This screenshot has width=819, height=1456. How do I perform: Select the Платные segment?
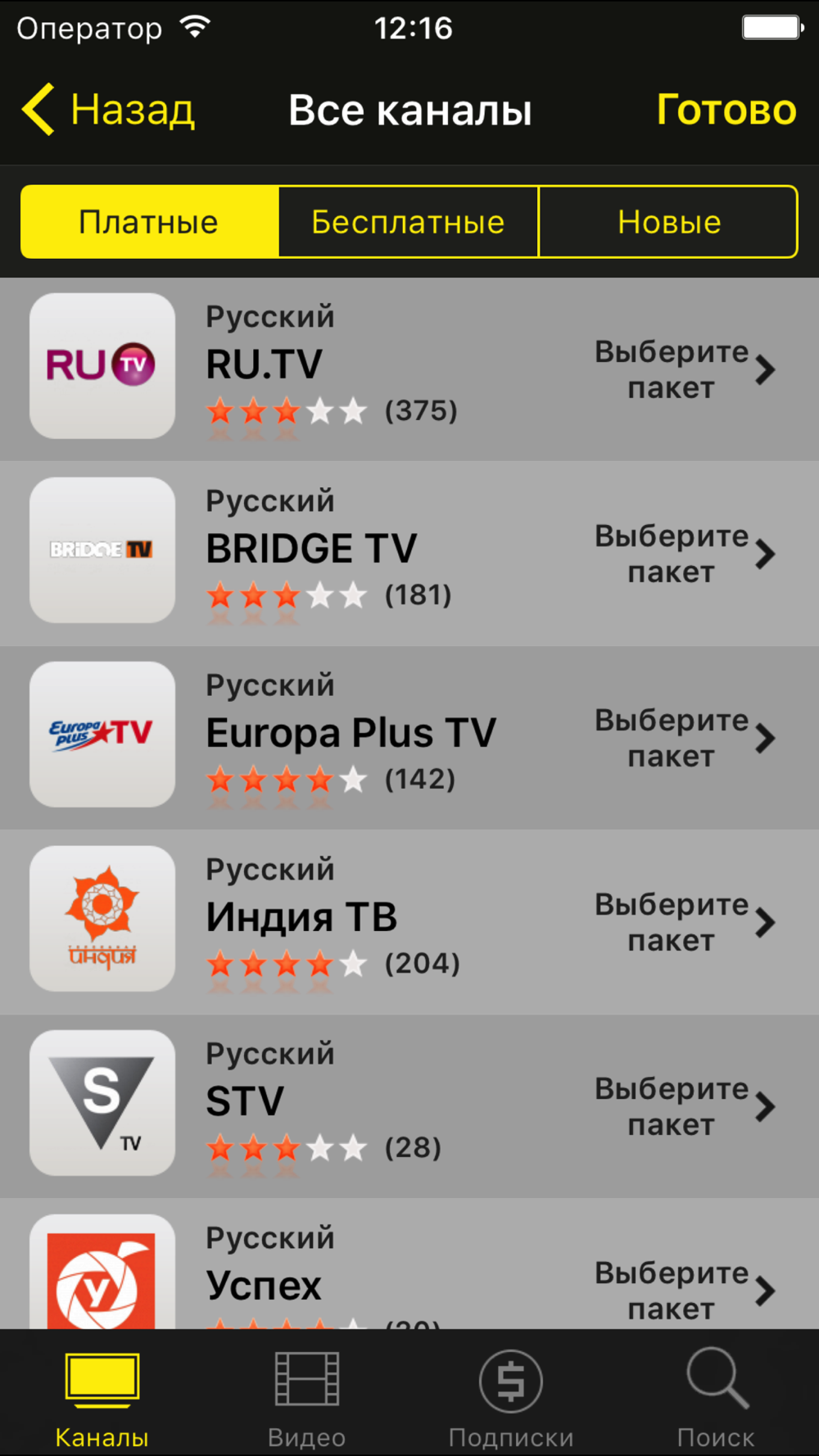tap(149, 222)
